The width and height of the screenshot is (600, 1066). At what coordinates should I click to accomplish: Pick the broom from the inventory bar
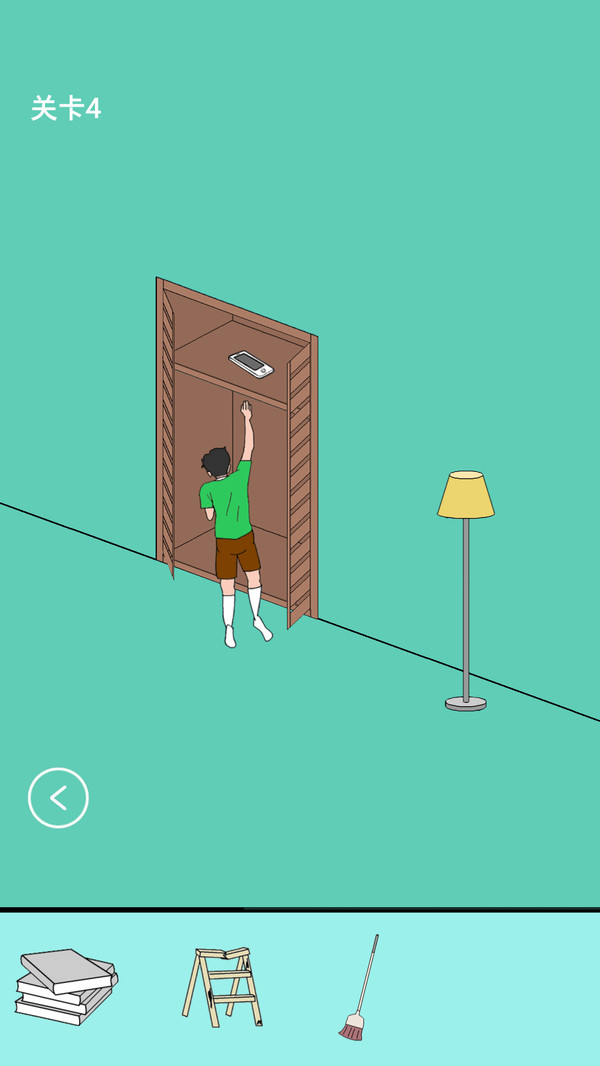359,988
